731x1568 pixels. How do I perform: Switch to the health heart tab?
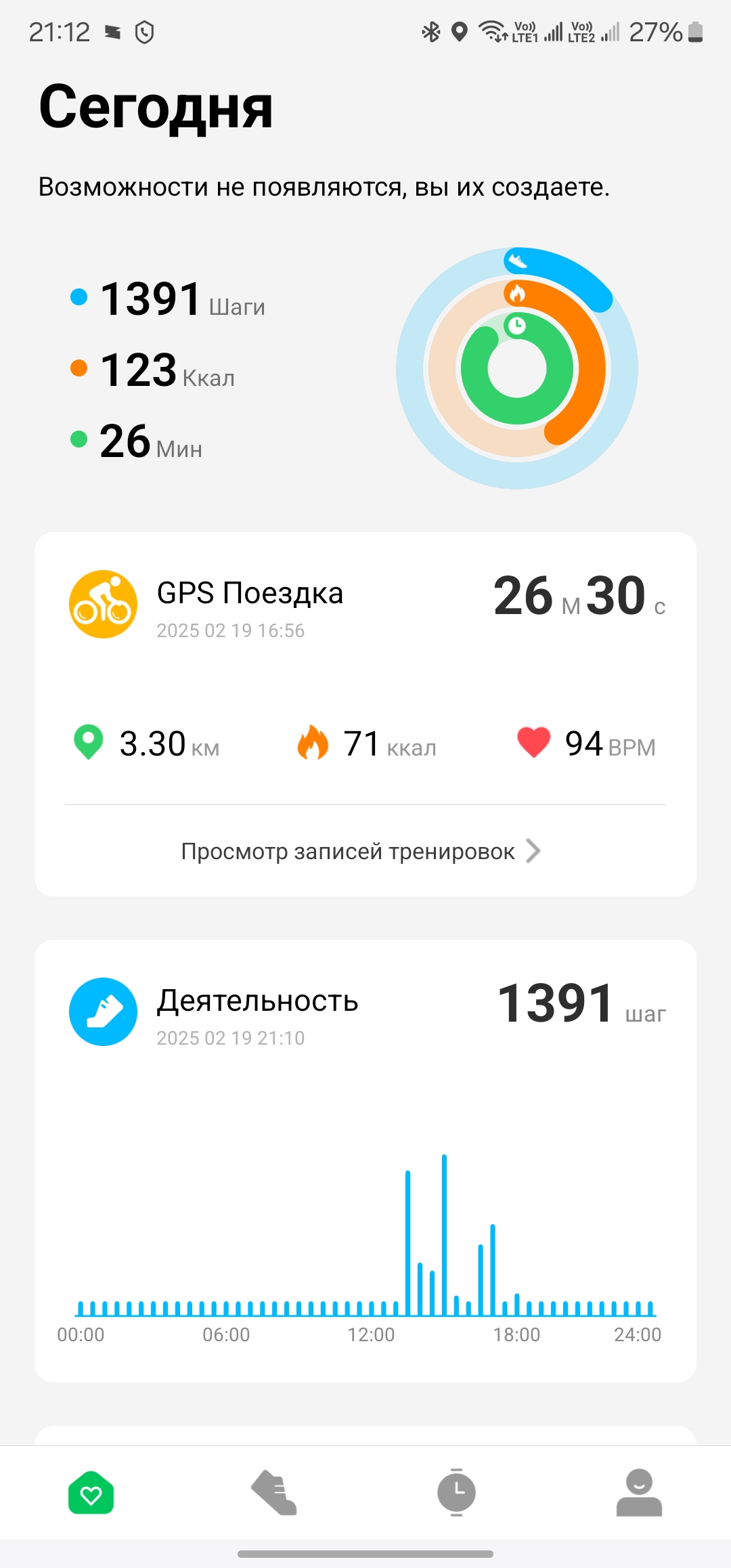pos(91,1493)
